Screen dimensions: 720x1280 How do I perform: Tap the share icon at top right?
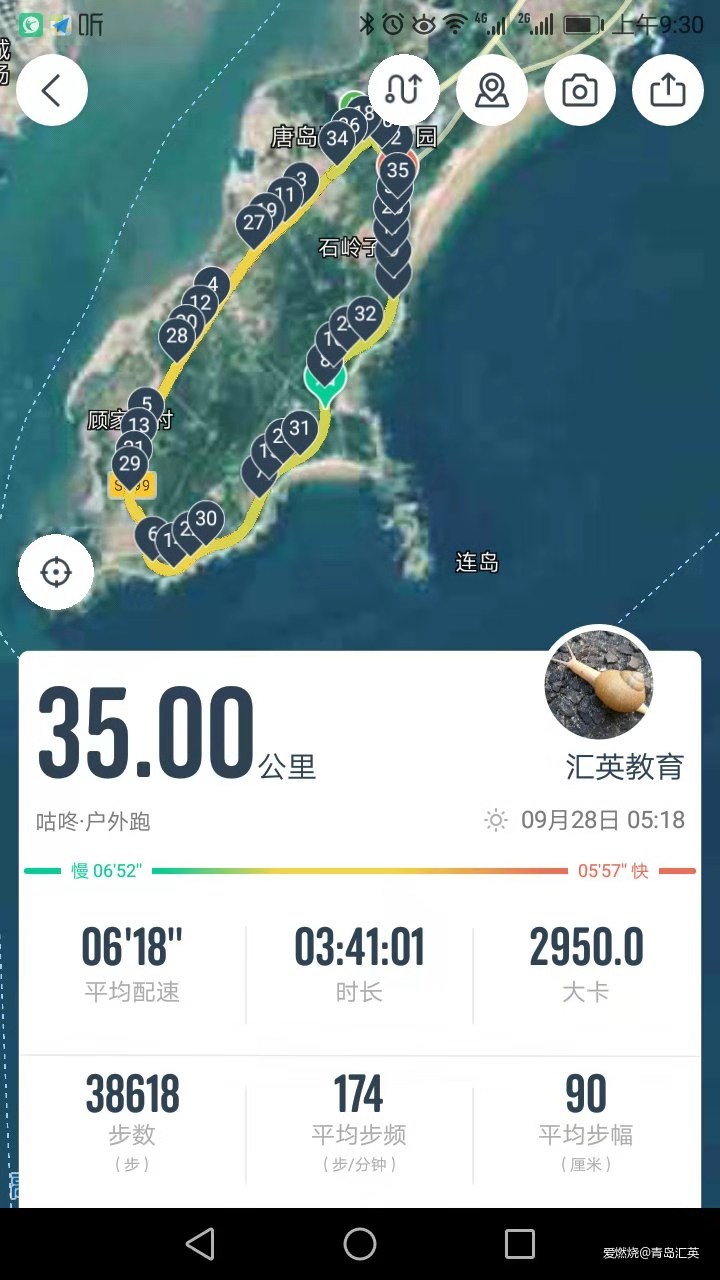(667, 89)
